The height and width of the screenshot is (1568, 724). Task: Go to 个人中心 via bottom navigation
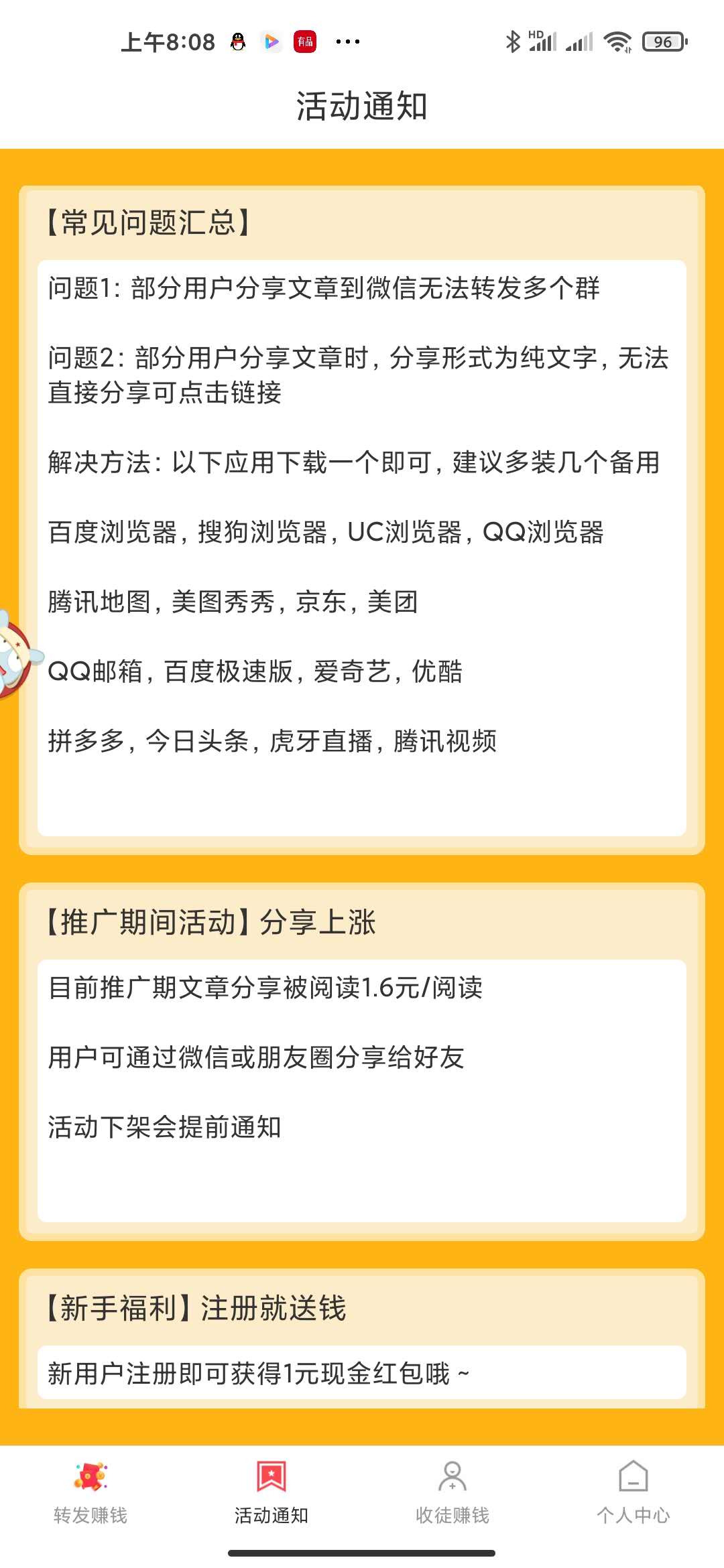[x=633, y=1508]
